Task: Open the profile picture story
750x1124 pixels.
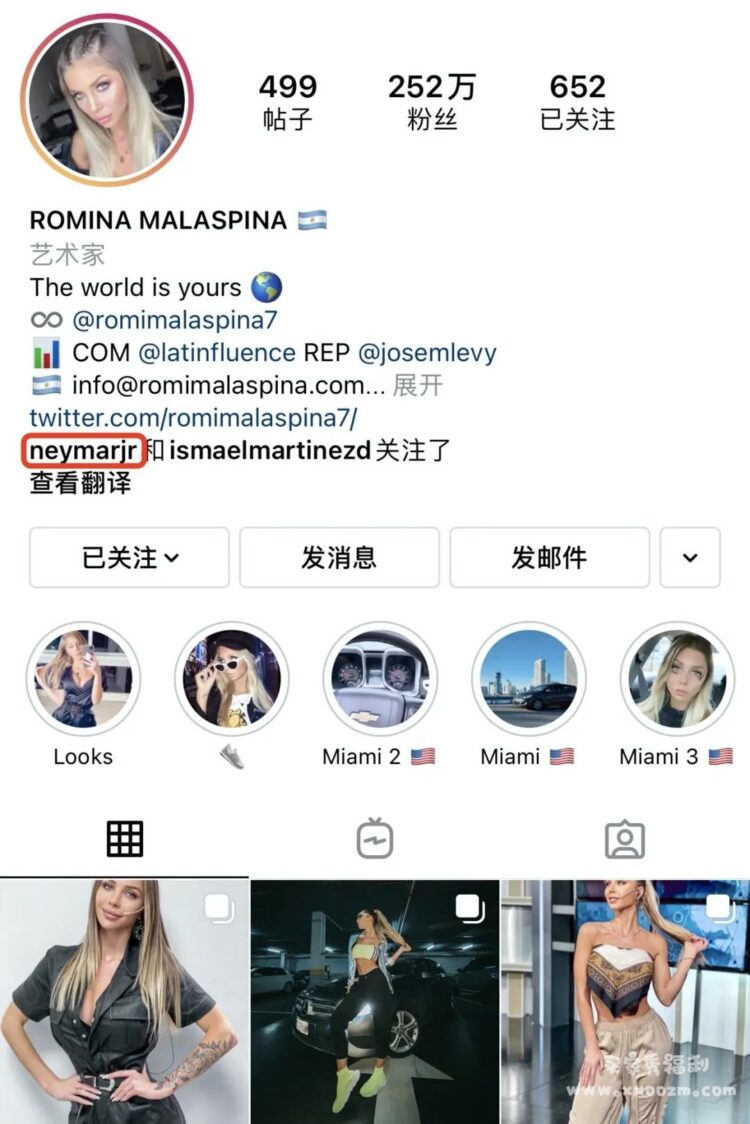Action: pos(107,100)
